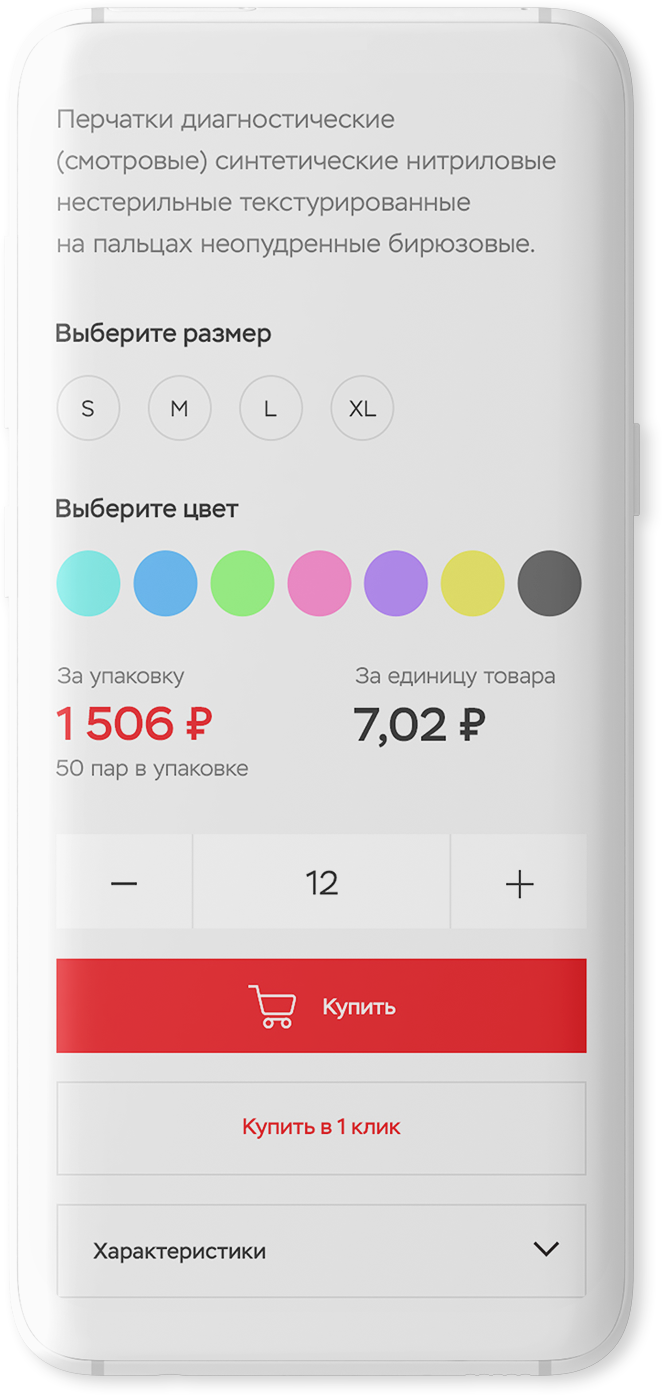Pick the green color swatch
662x1395 pixels.
click(242, 583)
